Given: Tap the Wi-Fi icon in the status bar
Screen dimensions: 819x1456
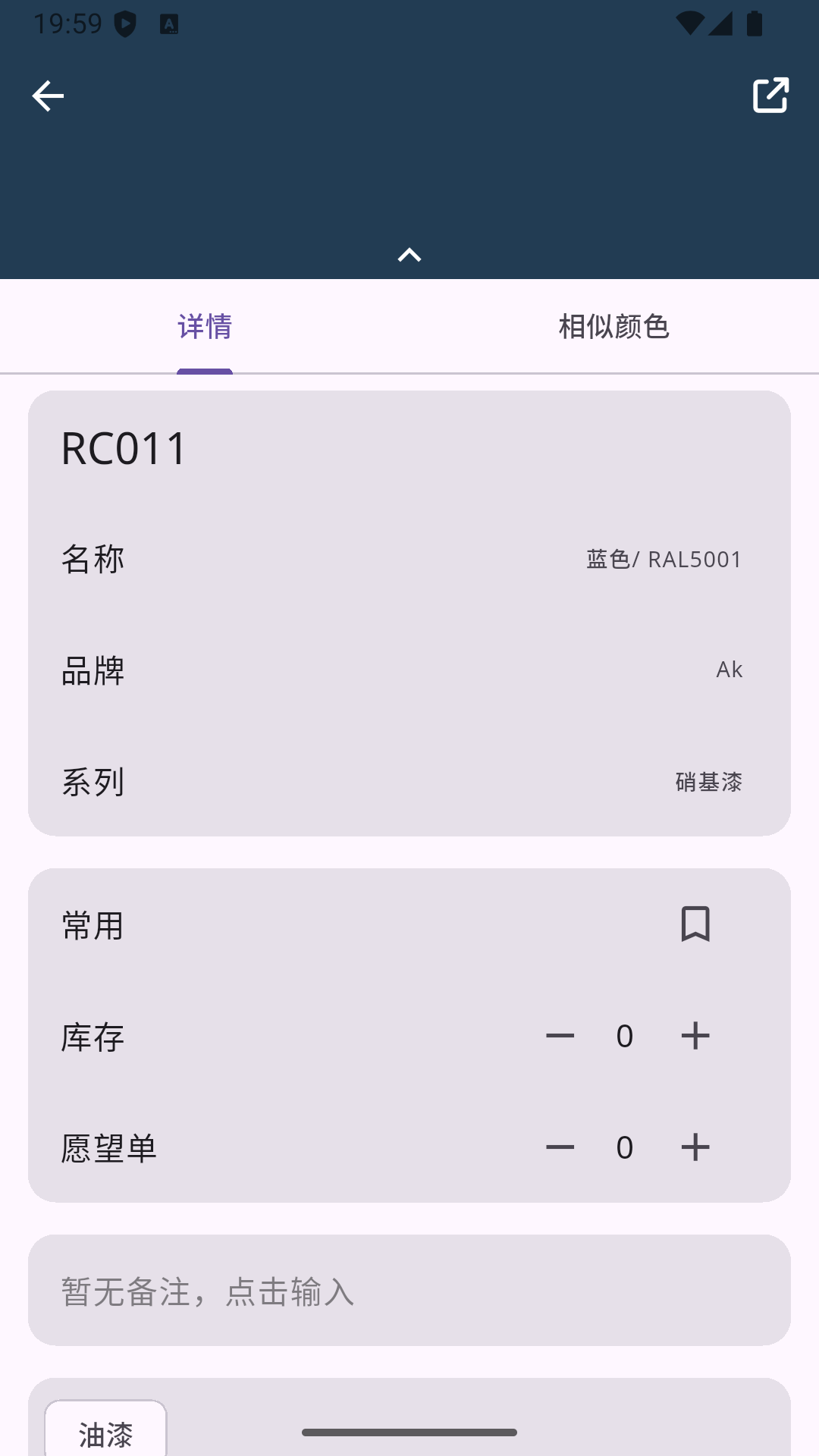Looking at the screenshot, I should click(x=692, y=23).
